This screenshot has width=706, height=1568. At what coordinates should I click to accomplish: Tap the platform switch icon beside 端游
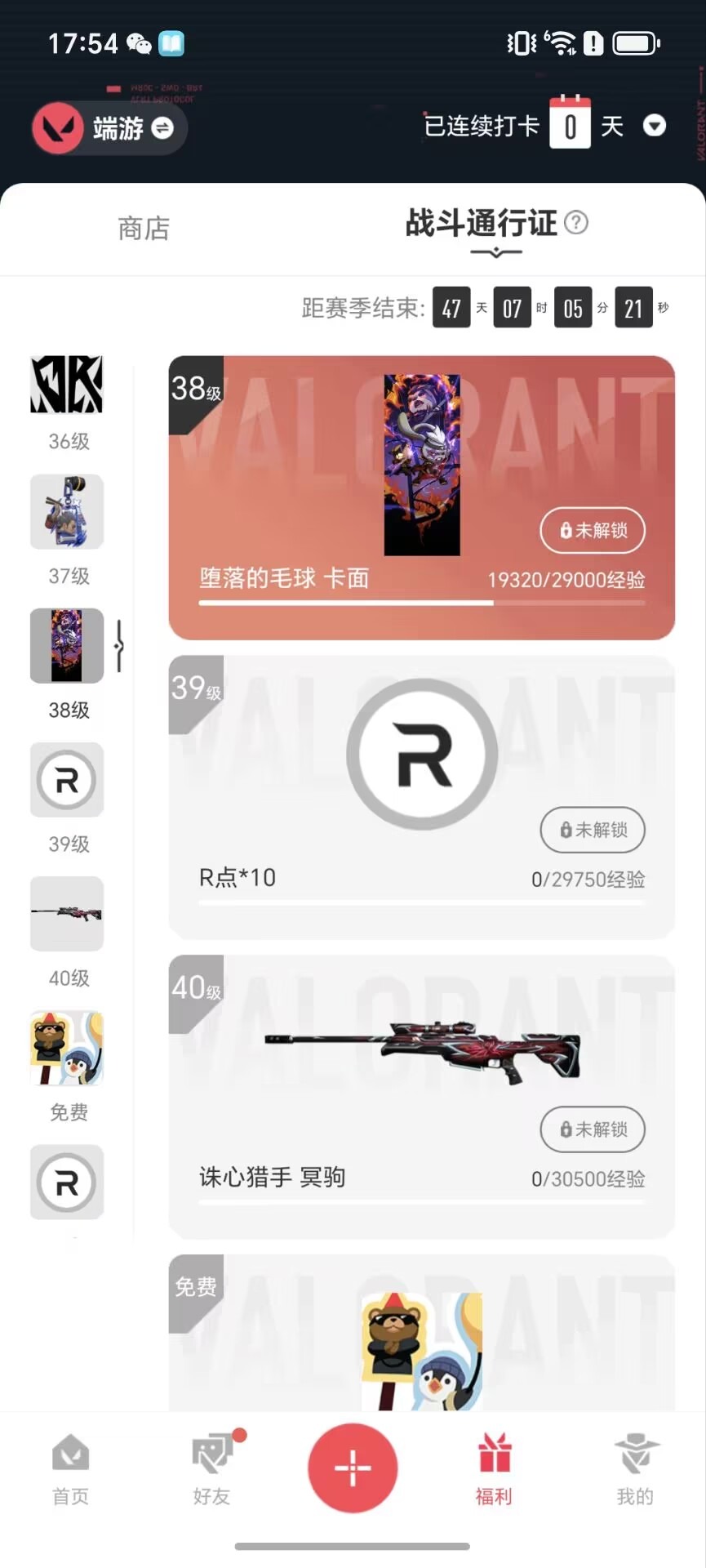162,128
